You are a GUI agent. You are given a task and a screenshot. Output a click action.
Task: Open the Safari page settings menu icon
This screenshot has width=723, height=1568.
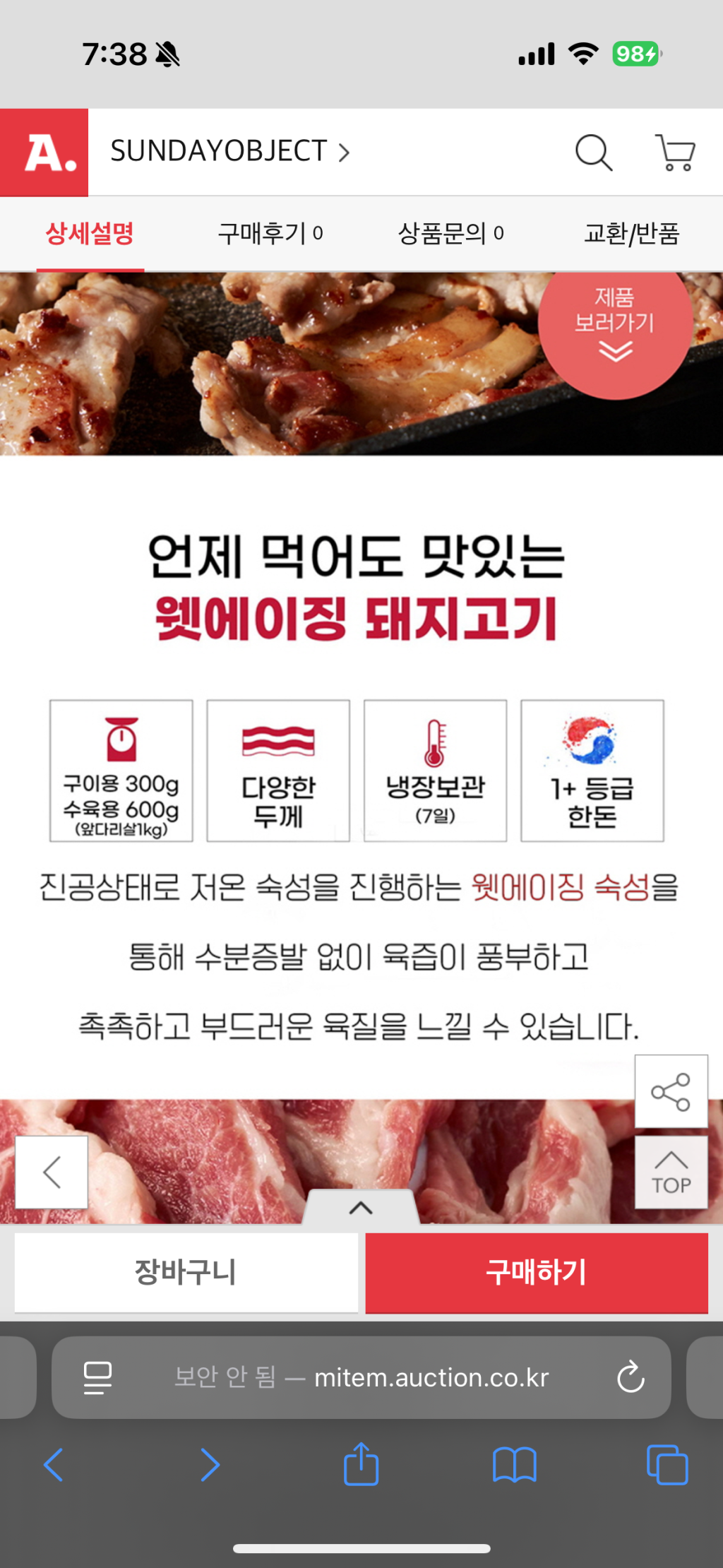[97, 1377]
